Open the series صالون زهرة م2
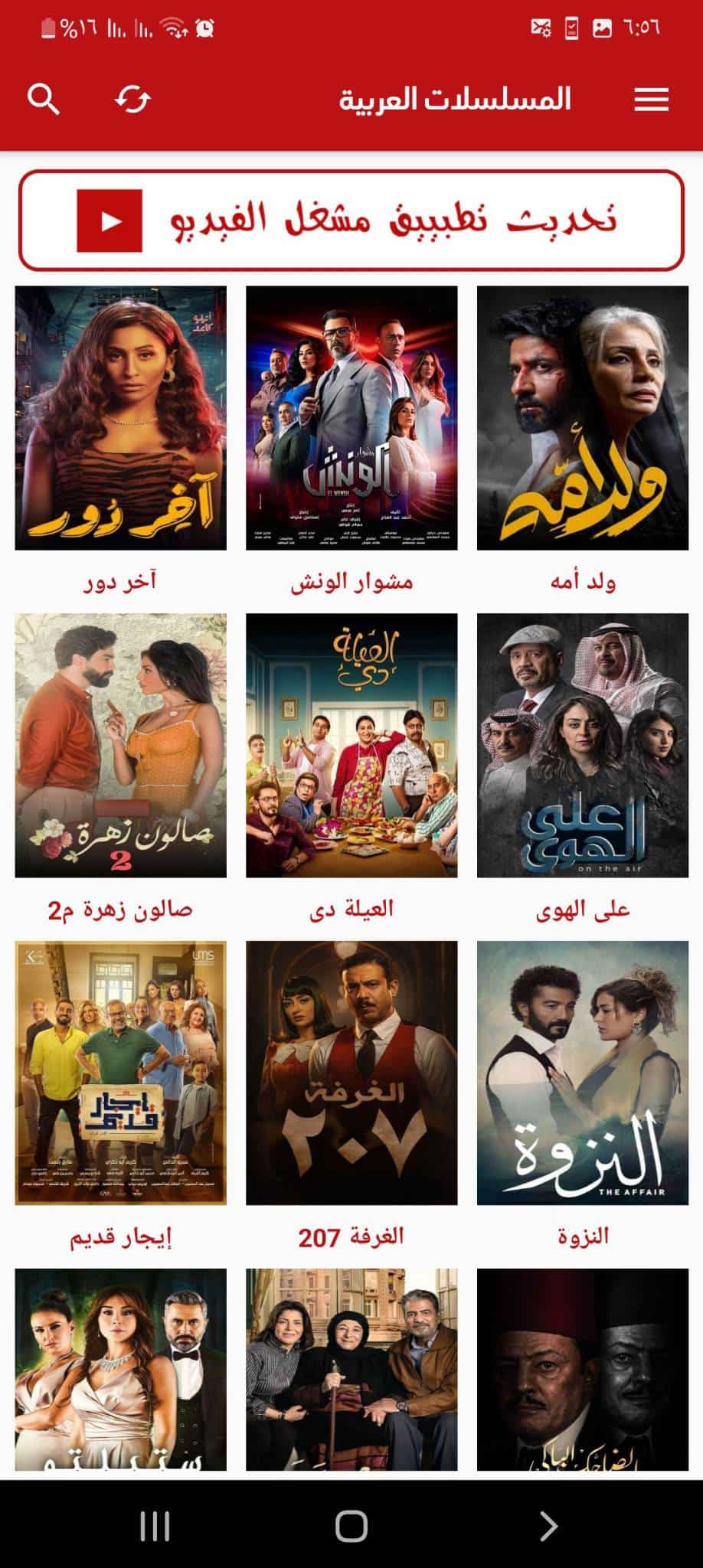Screen dimensions: 703x1568 point(120,745)
